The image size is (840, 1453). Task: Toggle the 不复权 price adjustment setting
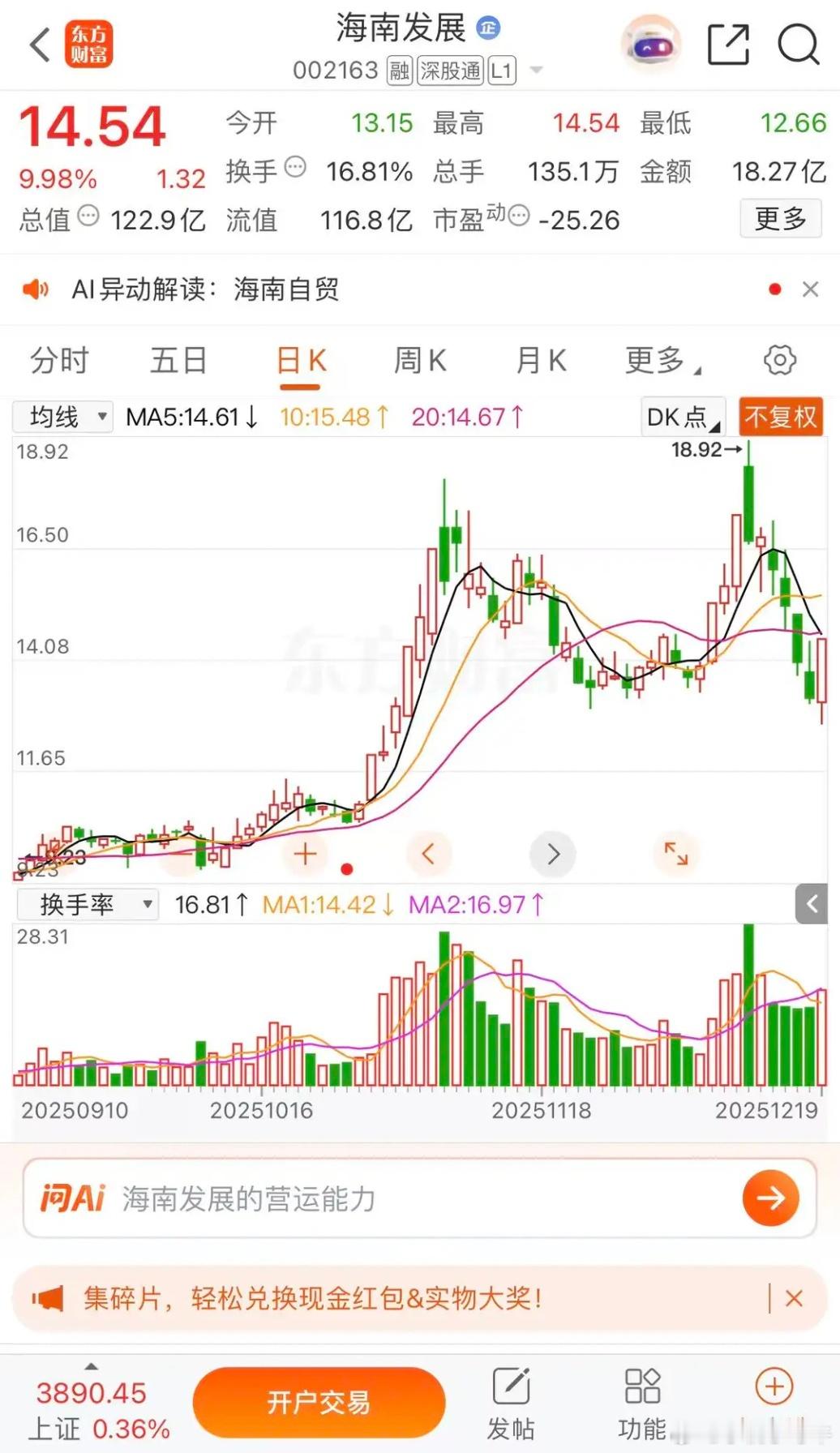(780, 415)
